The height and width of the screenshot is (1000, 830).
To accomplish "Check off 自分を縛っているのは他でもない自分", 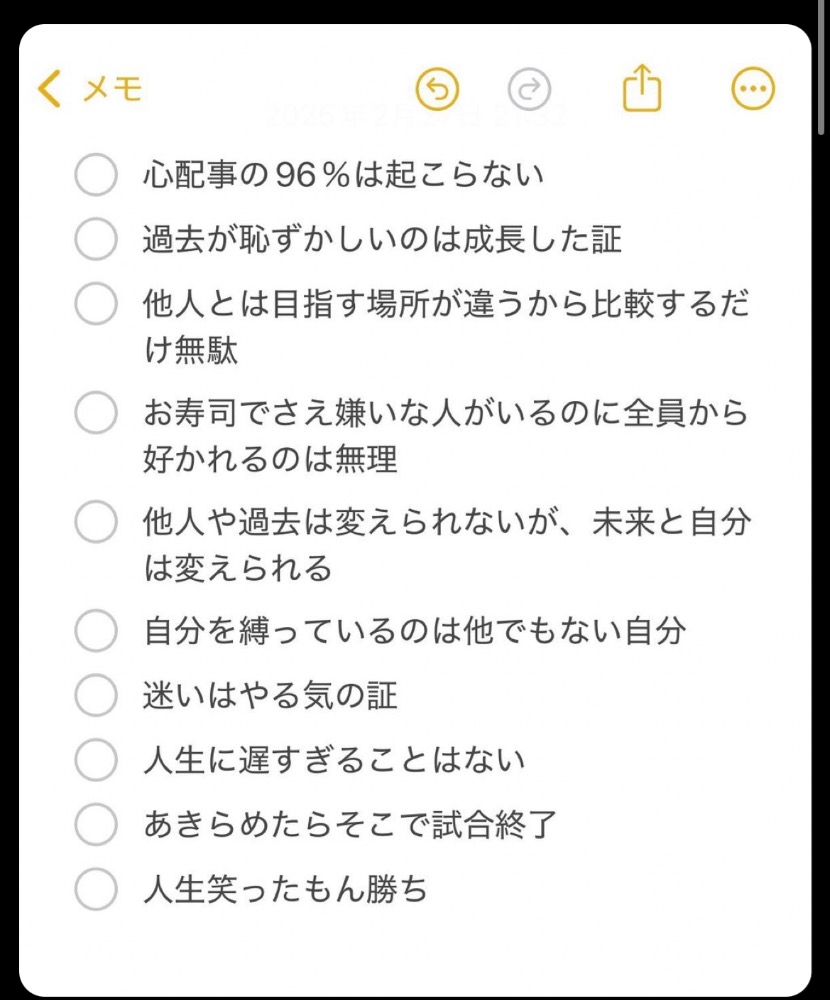I will click(x=96, y=630).
